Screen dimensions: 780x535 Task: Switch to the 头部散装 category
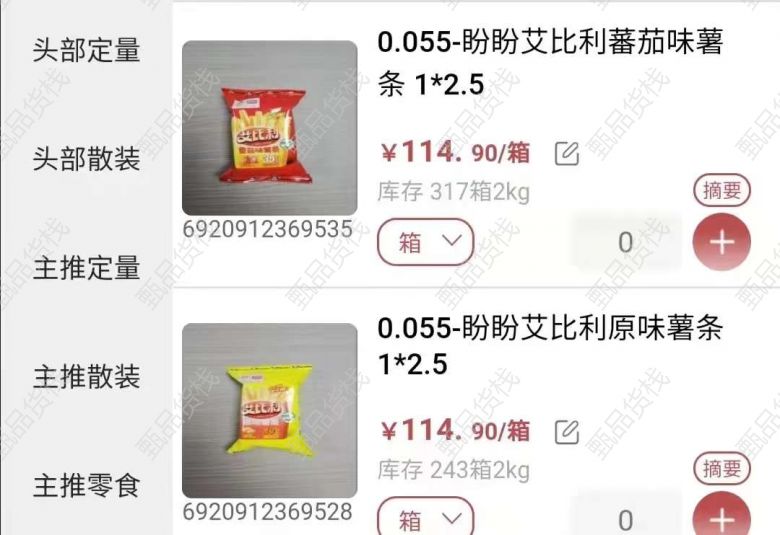(x=86, y=159)
